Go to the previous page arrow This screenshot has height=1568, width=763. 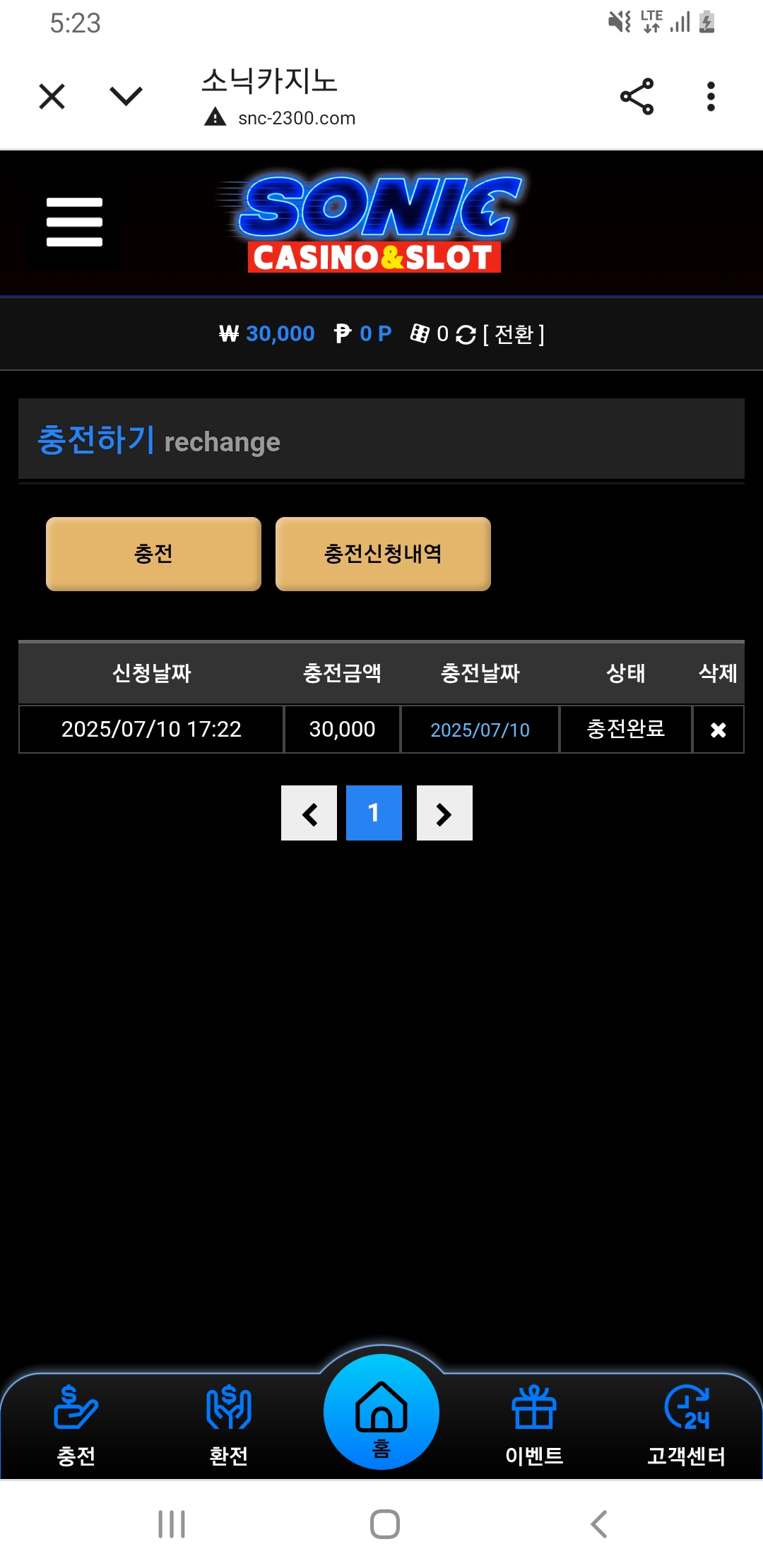(x=309, y=814)
